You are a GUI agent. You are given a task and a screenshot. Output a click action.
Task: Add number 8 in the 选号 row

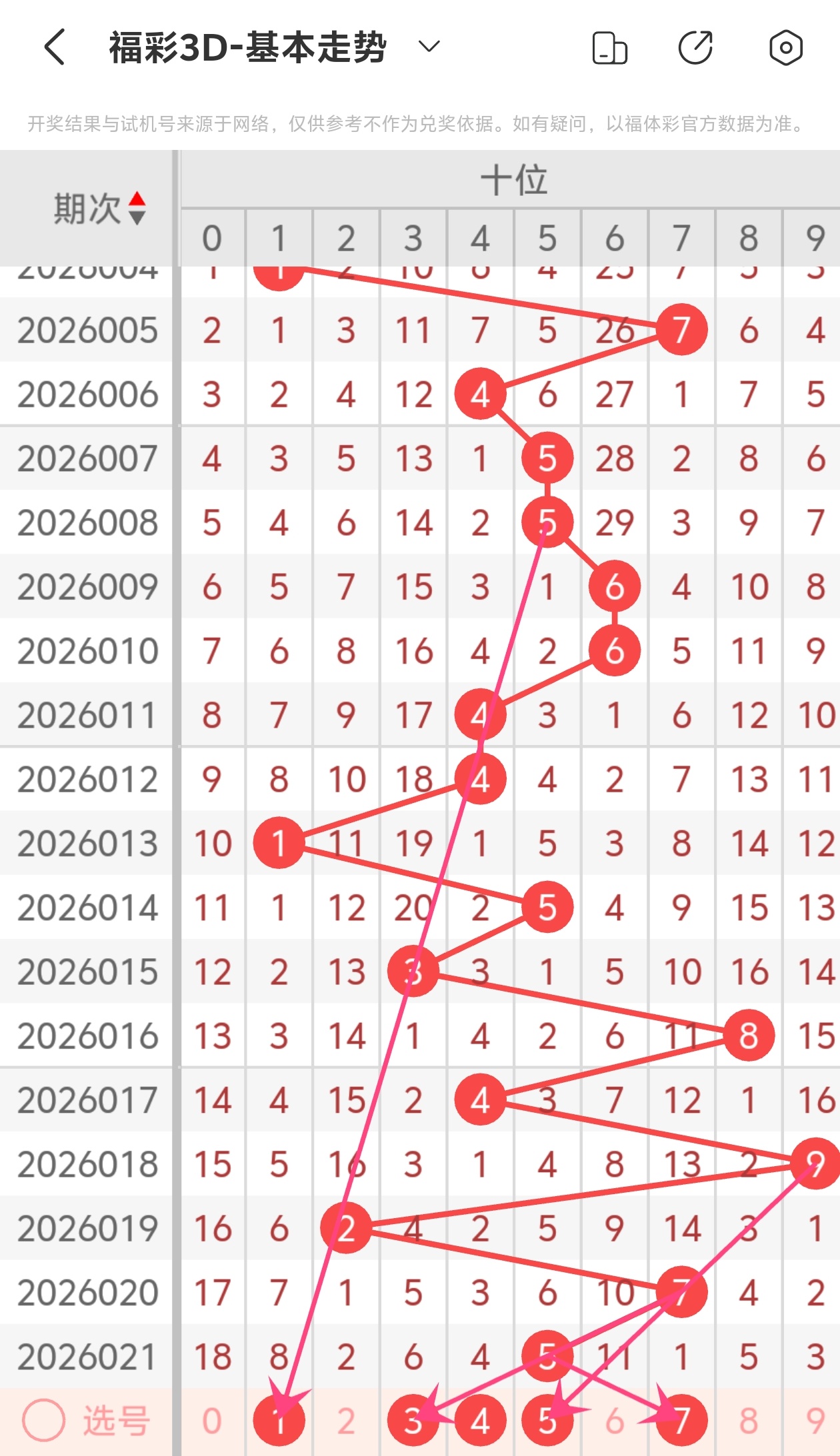click(x=749, y=1421)
